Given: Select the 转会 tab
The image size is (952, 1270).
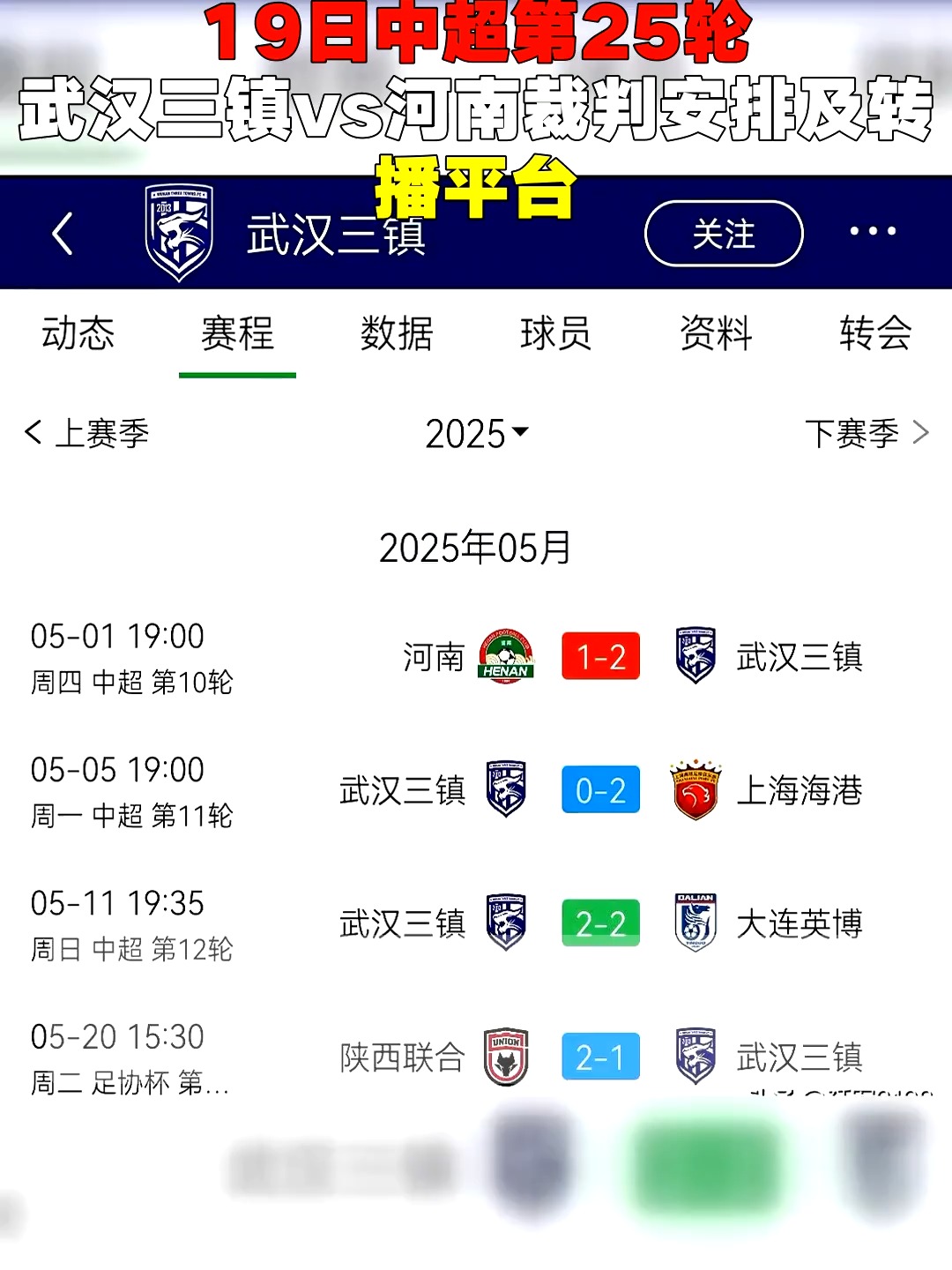Looking at the screenshot, I should coord(875,335).
